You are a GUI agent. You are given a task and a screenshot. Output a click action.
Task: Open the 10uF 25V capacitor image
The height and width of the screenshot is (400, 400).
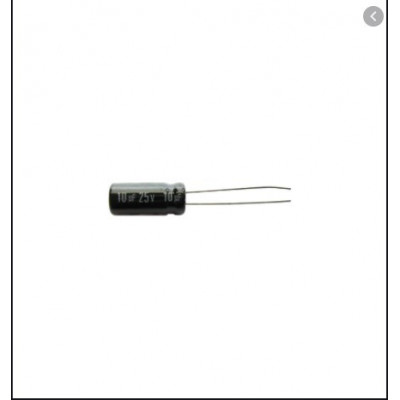[200, 199]
